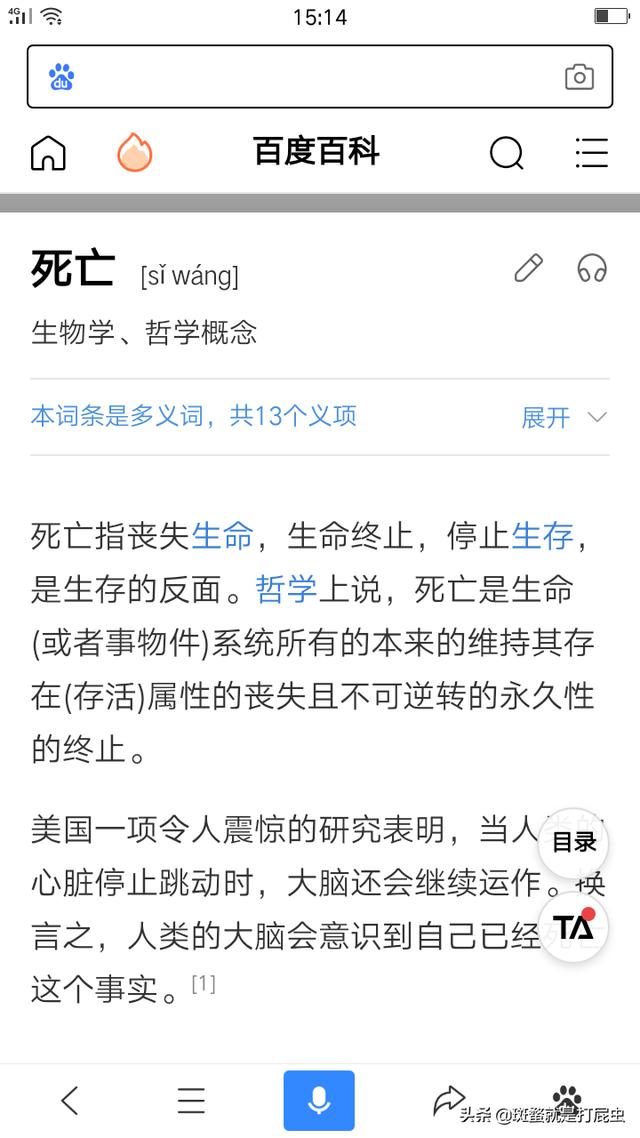
Task: Open the Baike search magnifier
Action: pyautogui.click(x=506, y=153)
